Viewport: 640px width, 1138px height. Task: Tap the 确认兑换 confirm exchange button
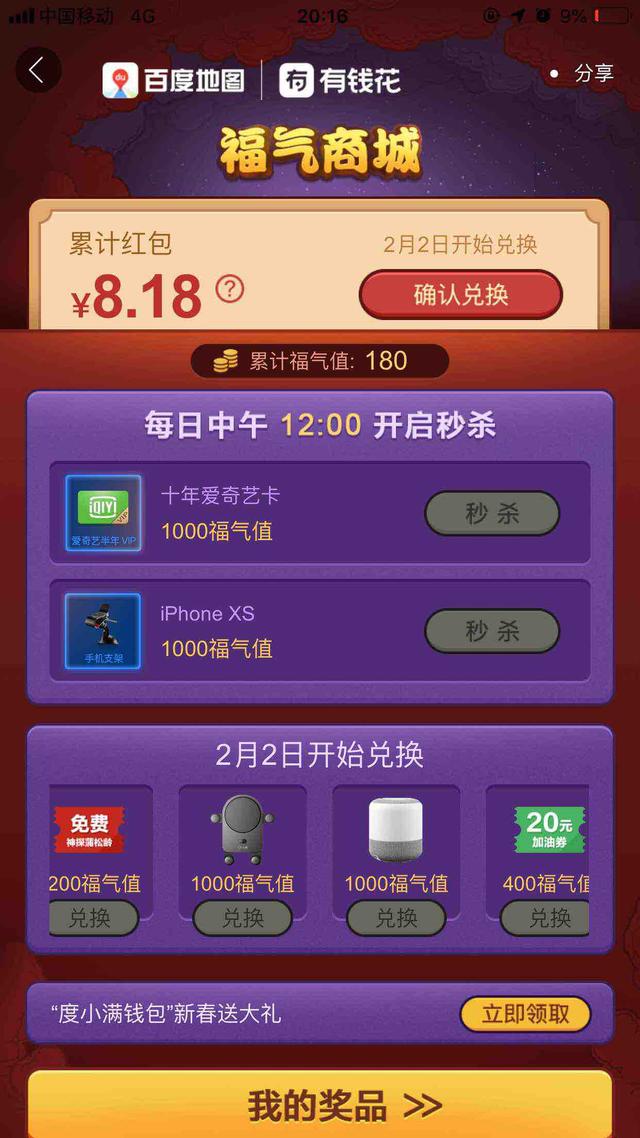coord(461,295)
